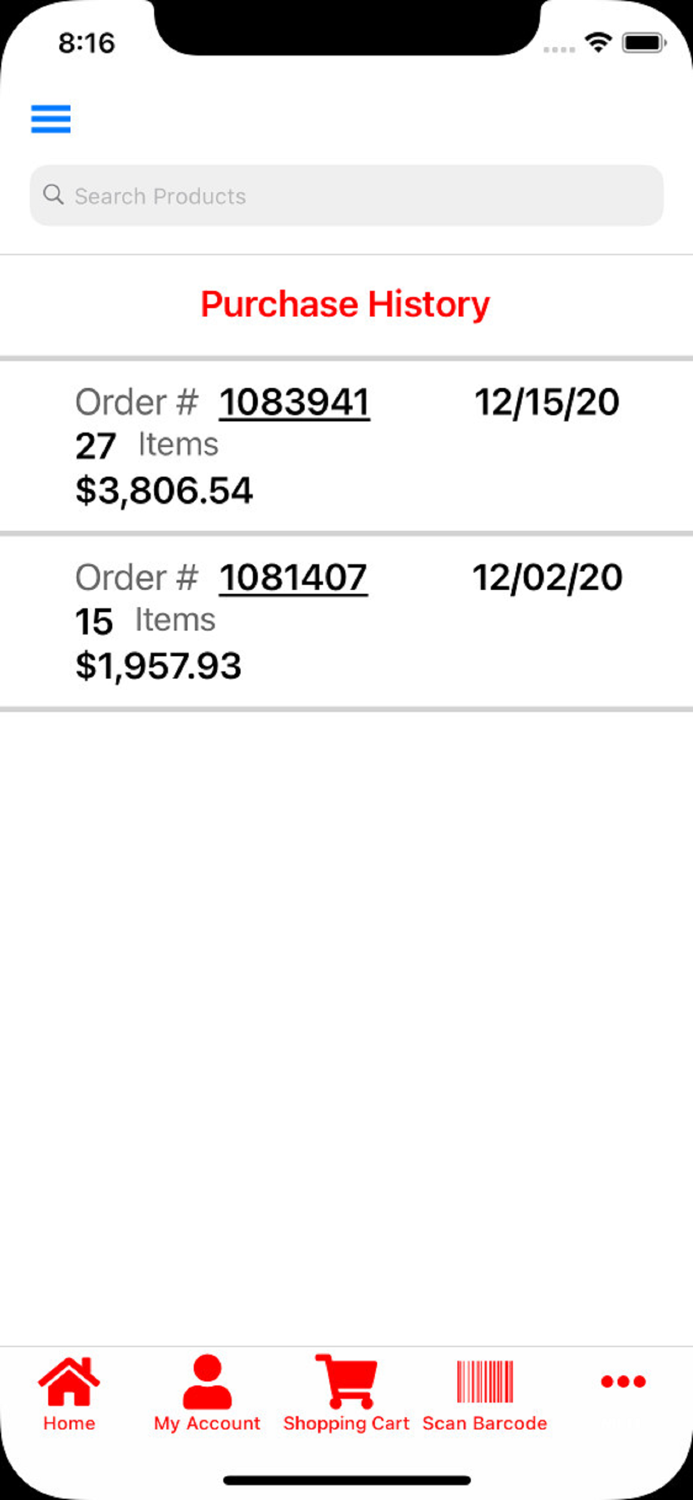Open the hamburger drawer menu
Screen dimensions: 693x1500
point(51,119)
